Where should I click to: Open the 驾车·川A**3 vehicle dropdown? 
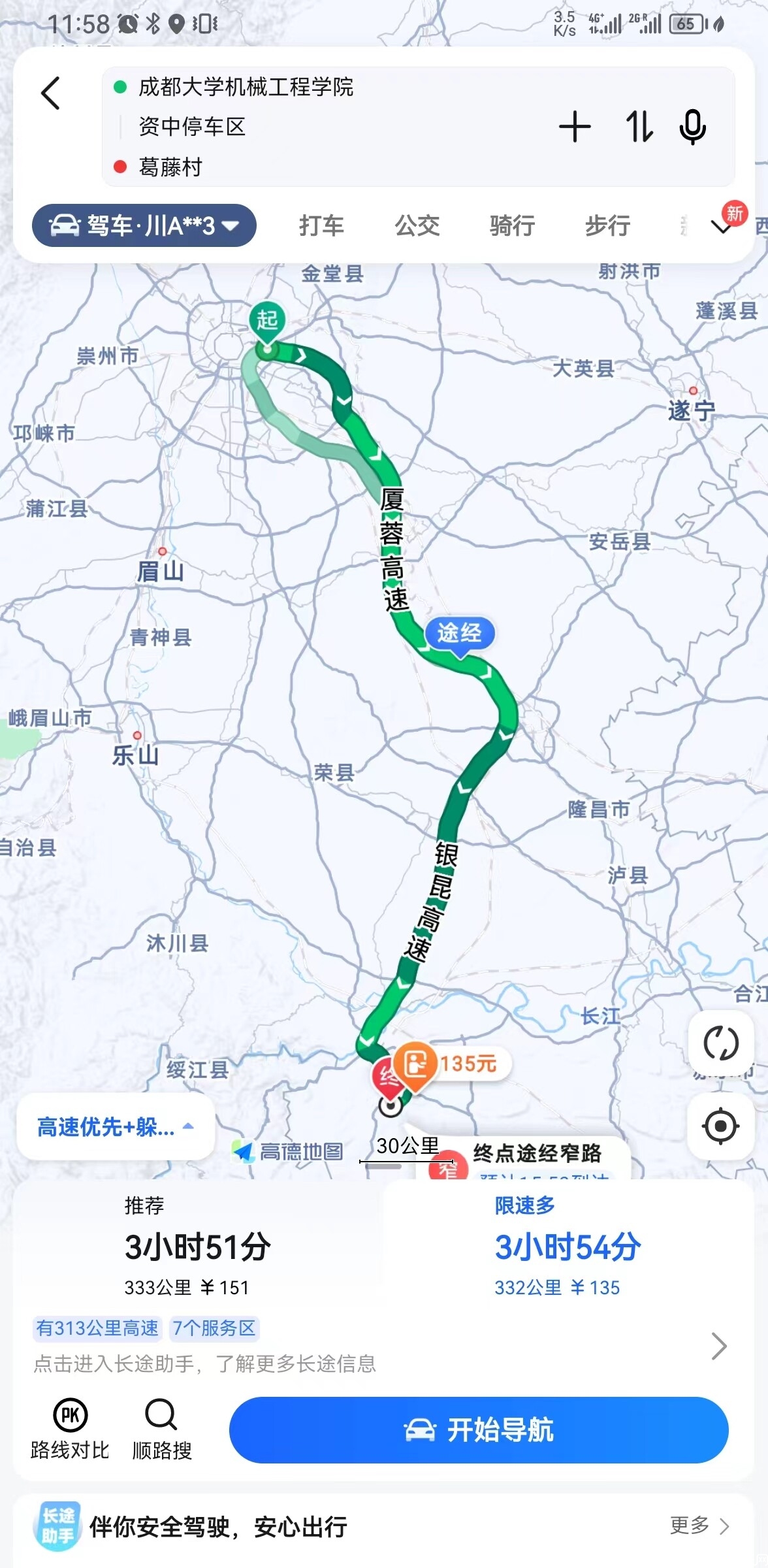pyautogui.click(x=144, y=225)
